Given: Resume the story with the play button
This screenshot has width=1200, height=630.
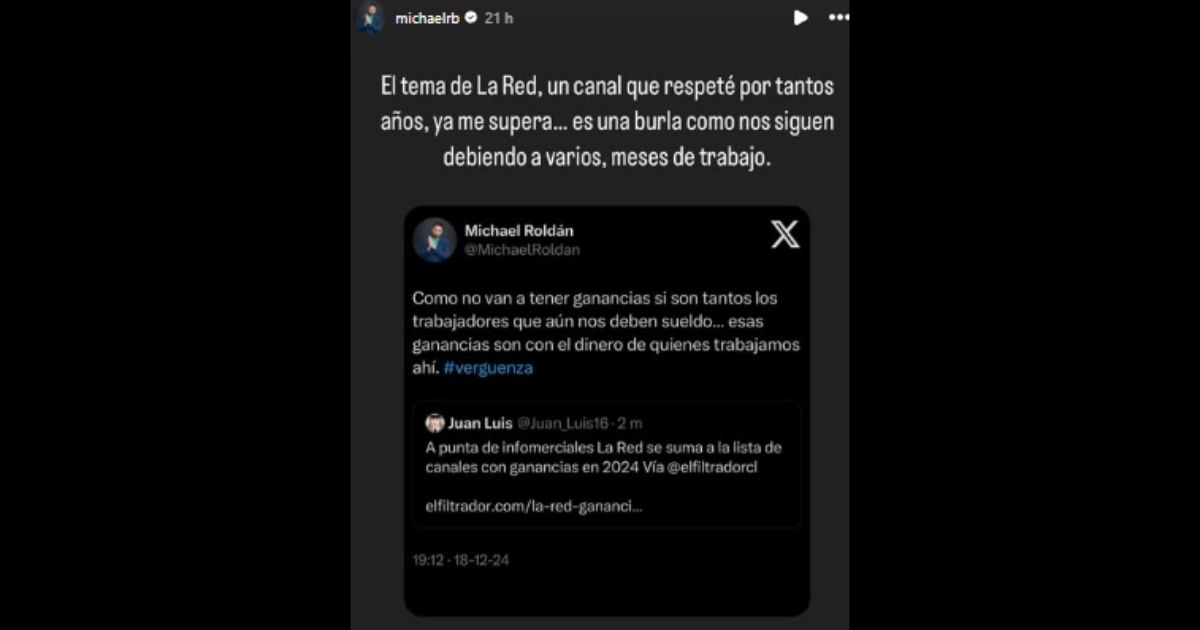Looking at the screenshot, I should pos(800,17).
